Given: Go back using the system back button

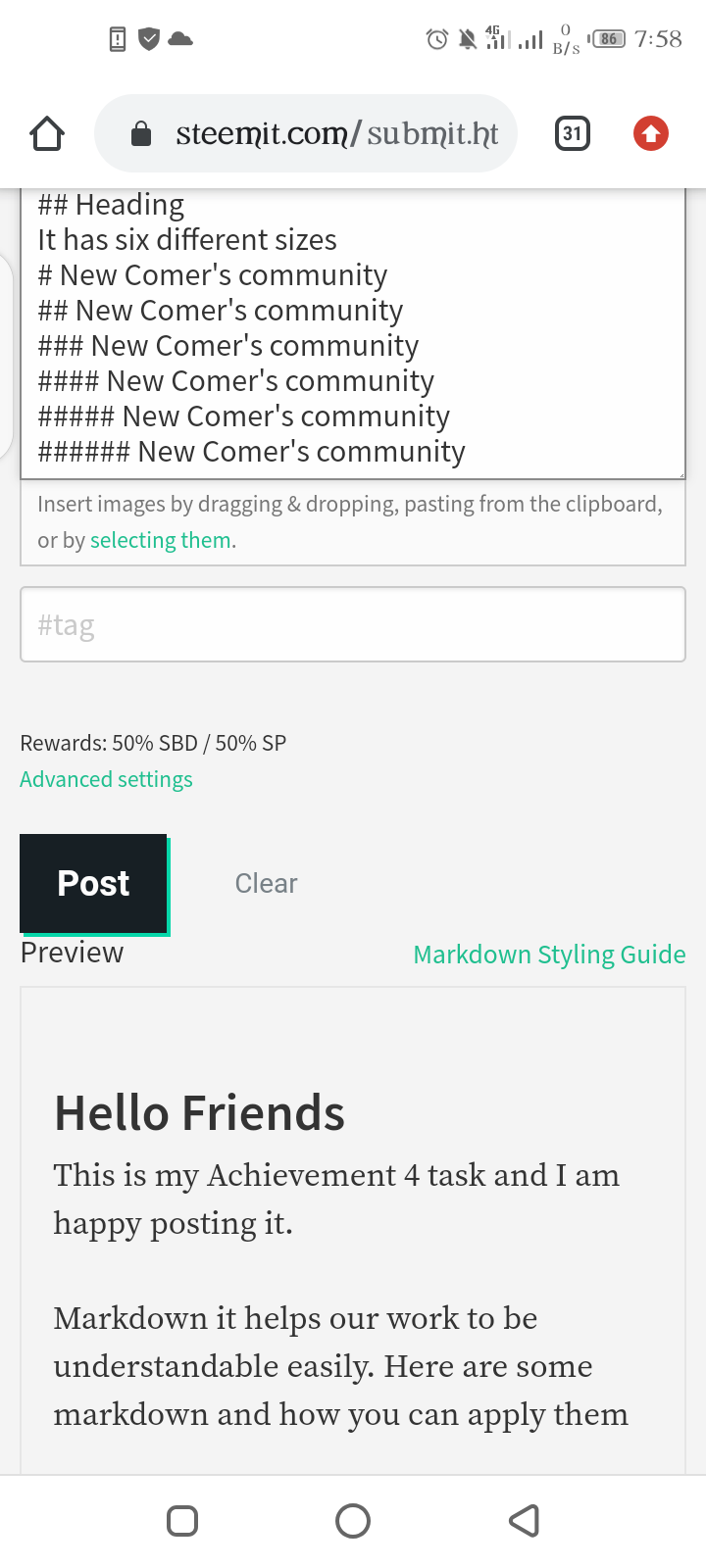Looking at the screenshot, I should click(525, 1521).
